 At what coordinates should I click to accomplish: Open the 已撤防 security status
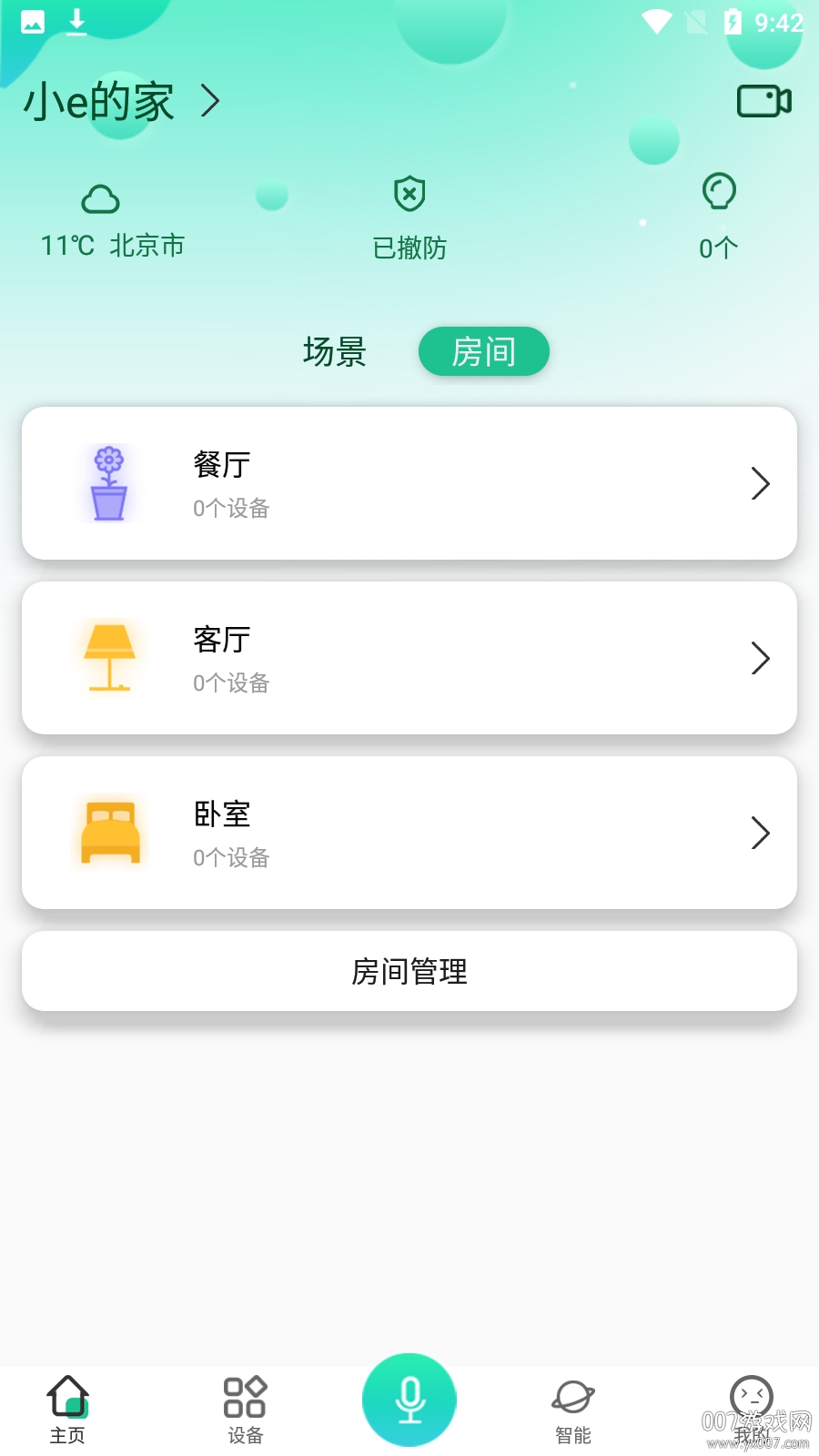(409, 218)
